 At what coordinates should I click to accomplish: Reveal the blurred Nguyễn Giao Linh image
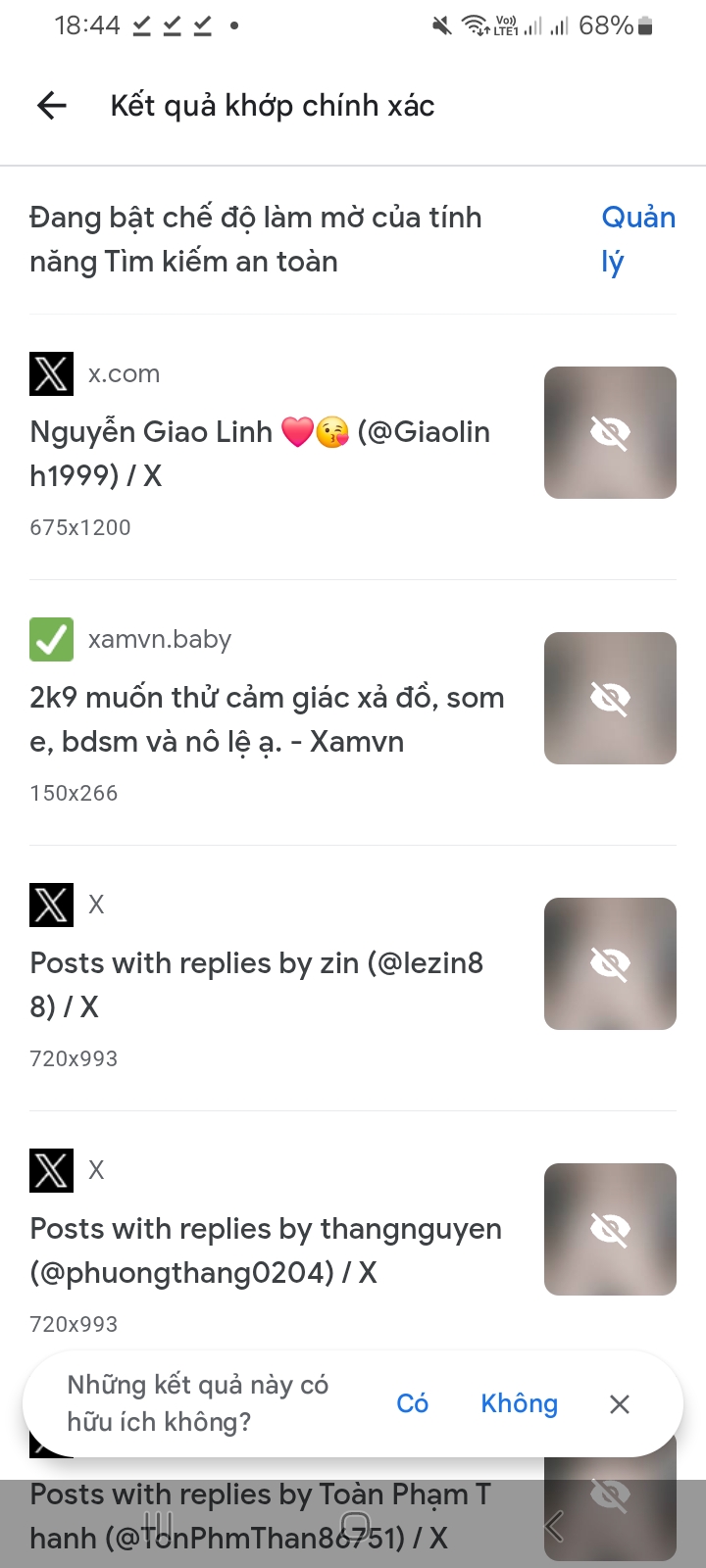pyautogui.click(x=610, y=432)
